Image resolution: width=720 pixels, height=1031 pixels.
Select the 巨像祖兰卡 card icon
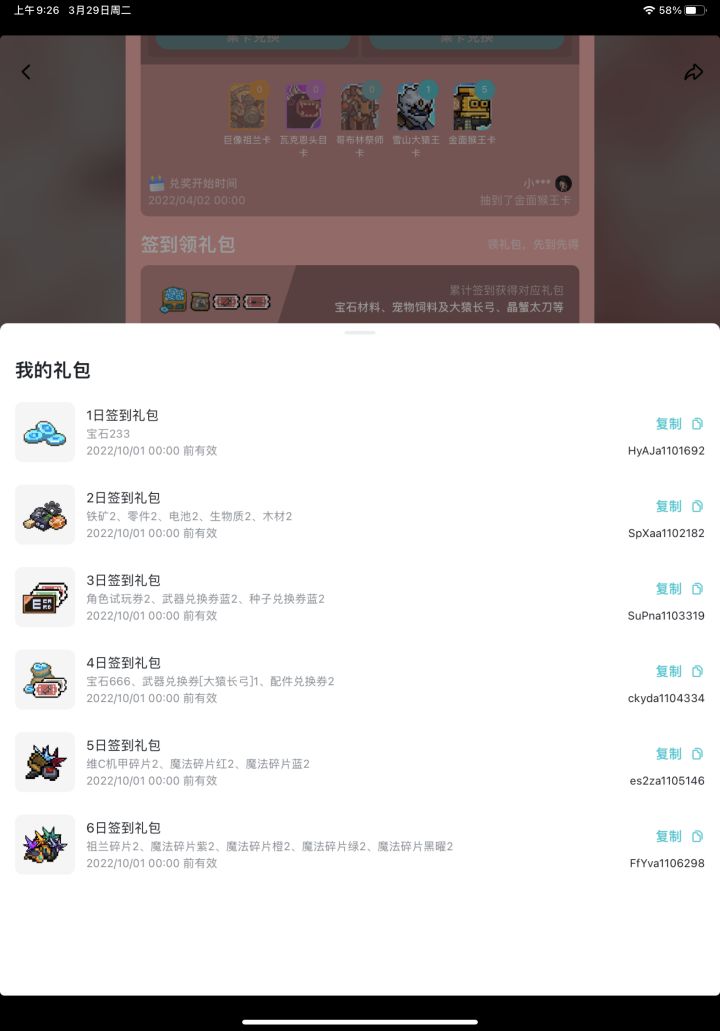tap(248, 103)
